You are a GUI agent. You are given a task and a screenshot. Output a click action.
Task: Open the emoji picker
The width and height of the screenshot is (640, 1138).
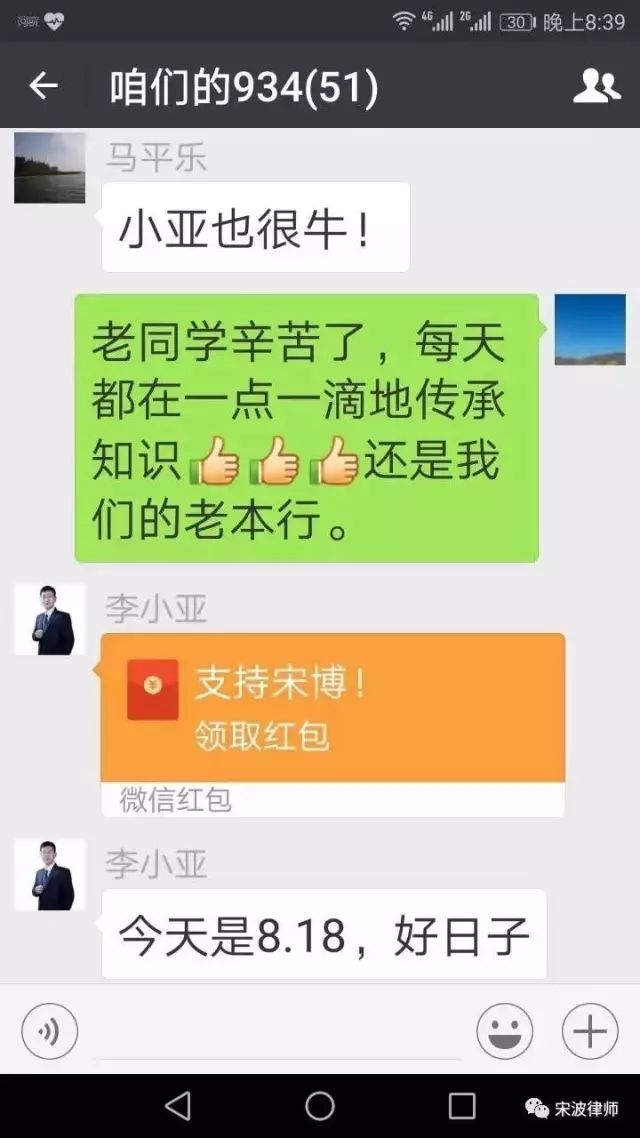(504, 1031)
